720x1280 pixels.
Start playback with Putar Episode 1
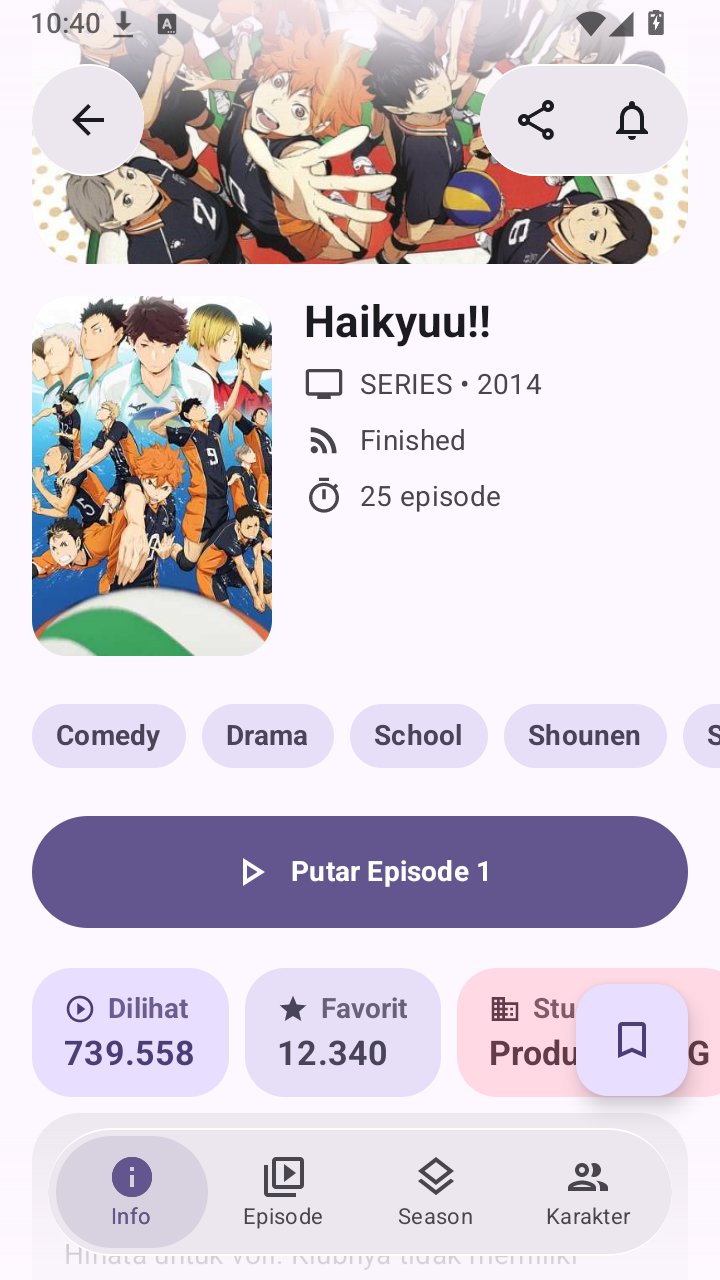tap(360, 872)
